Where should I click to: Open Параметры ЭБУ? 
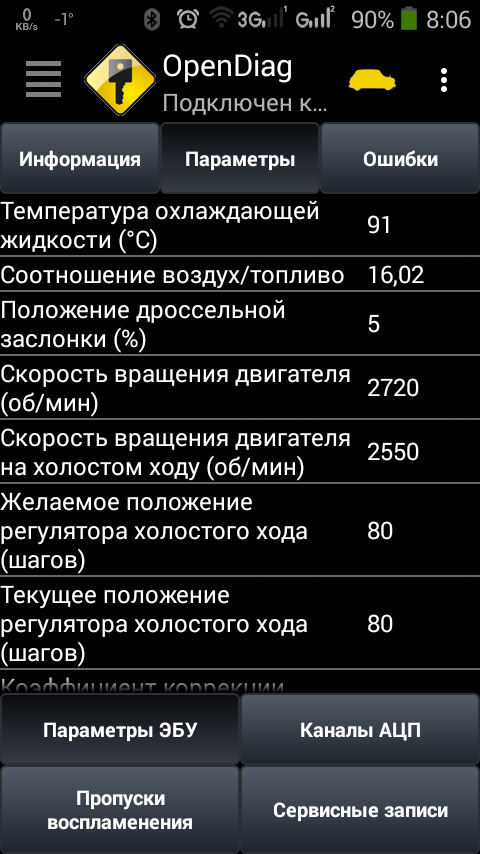120,730
